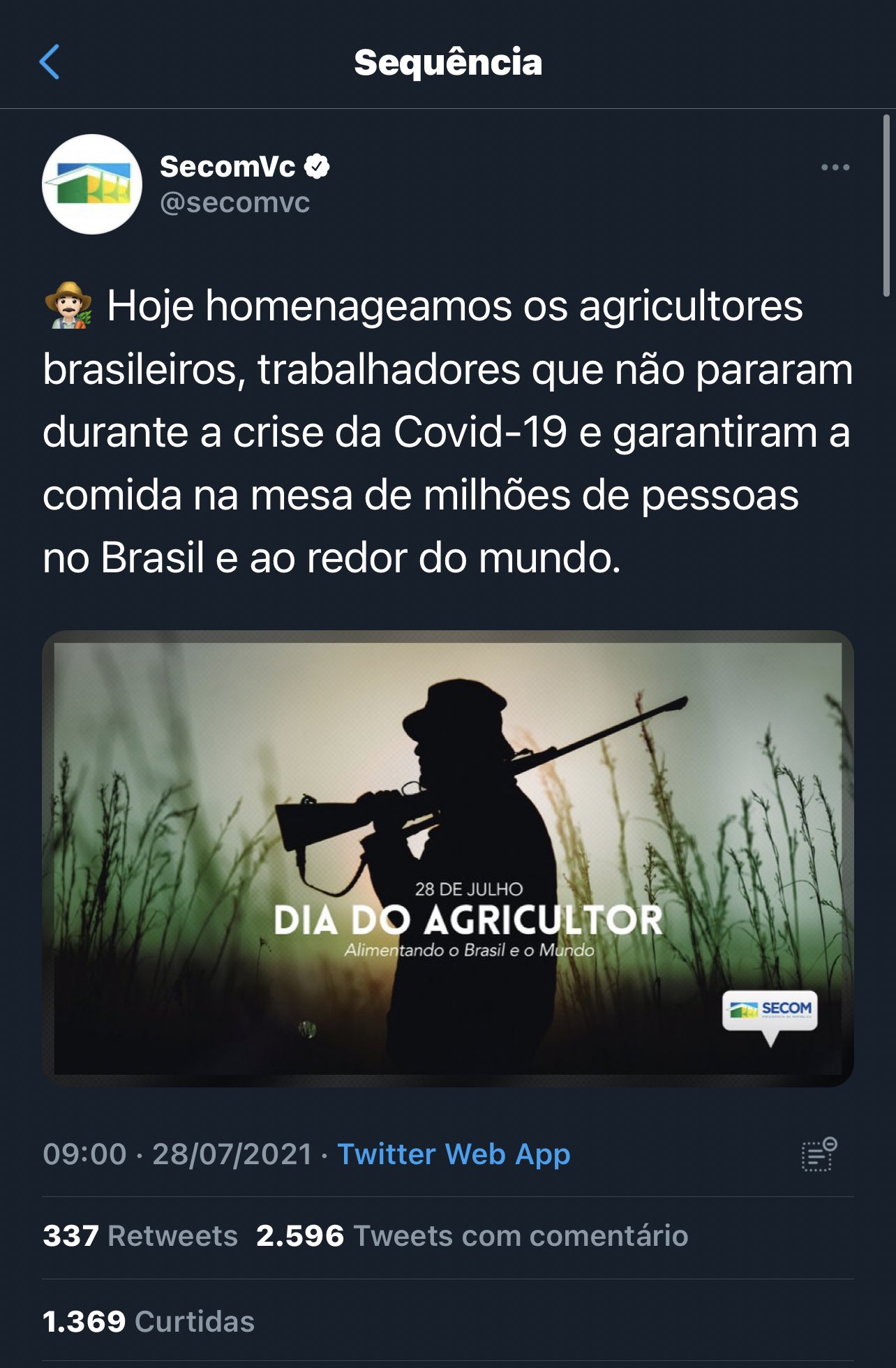Open the SecomVc account name
Screen dimensions: 896x1368
(227, 167)
